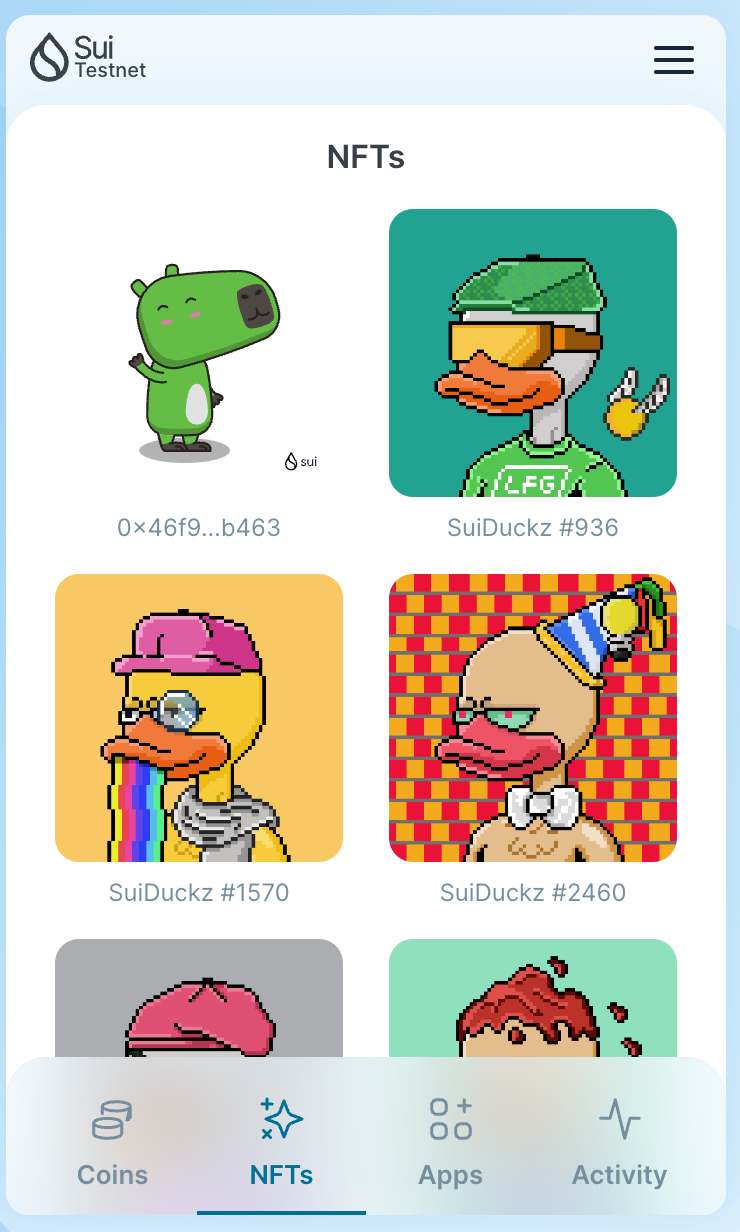740x1232 pixels.
Task: Select the SuiDuckz #2460 NFT
Action: [533, 718]
